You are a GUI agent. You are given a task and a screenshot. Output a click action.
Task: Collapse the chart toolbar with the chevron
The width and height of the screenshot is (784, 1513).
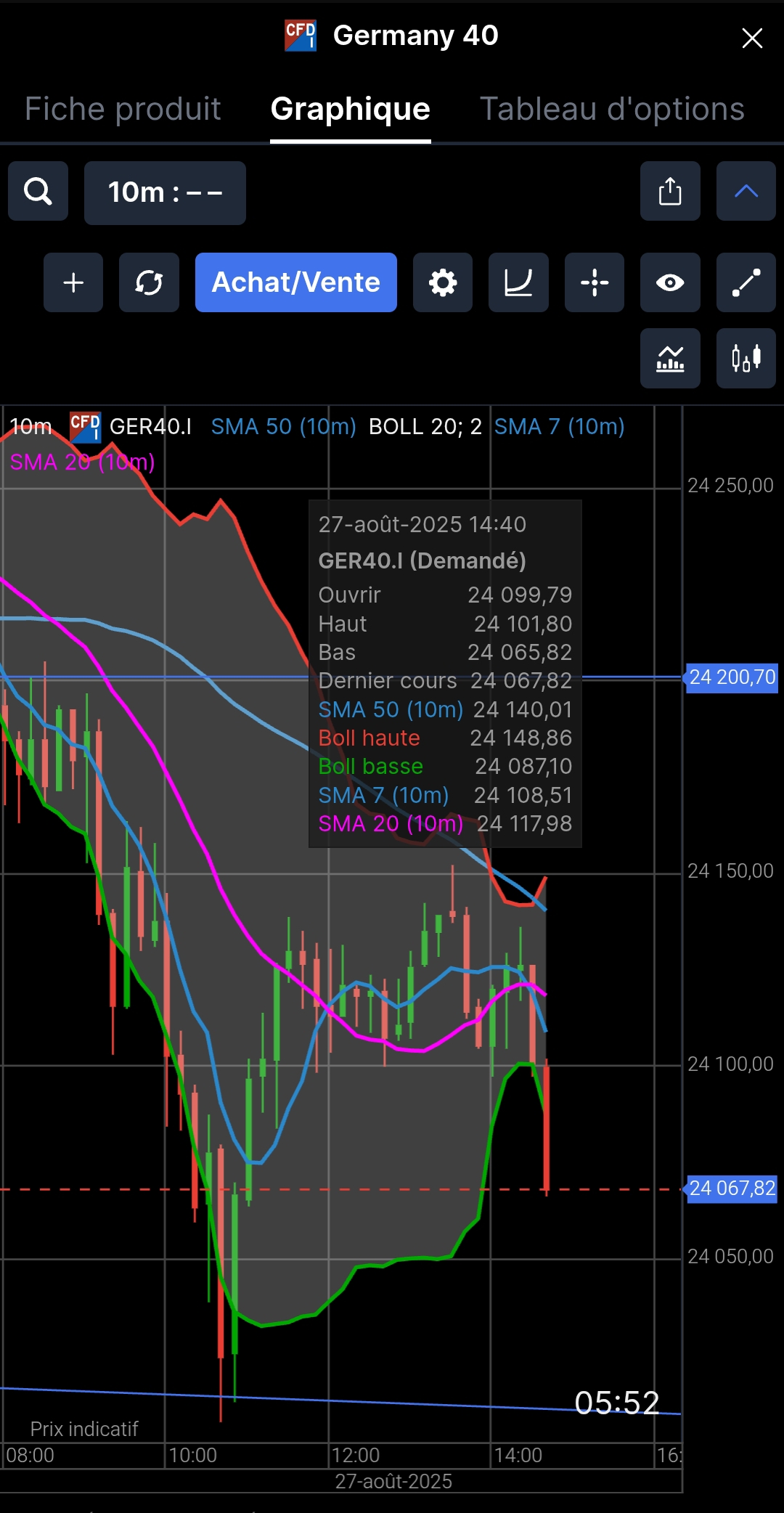click(x=746, y=192)
